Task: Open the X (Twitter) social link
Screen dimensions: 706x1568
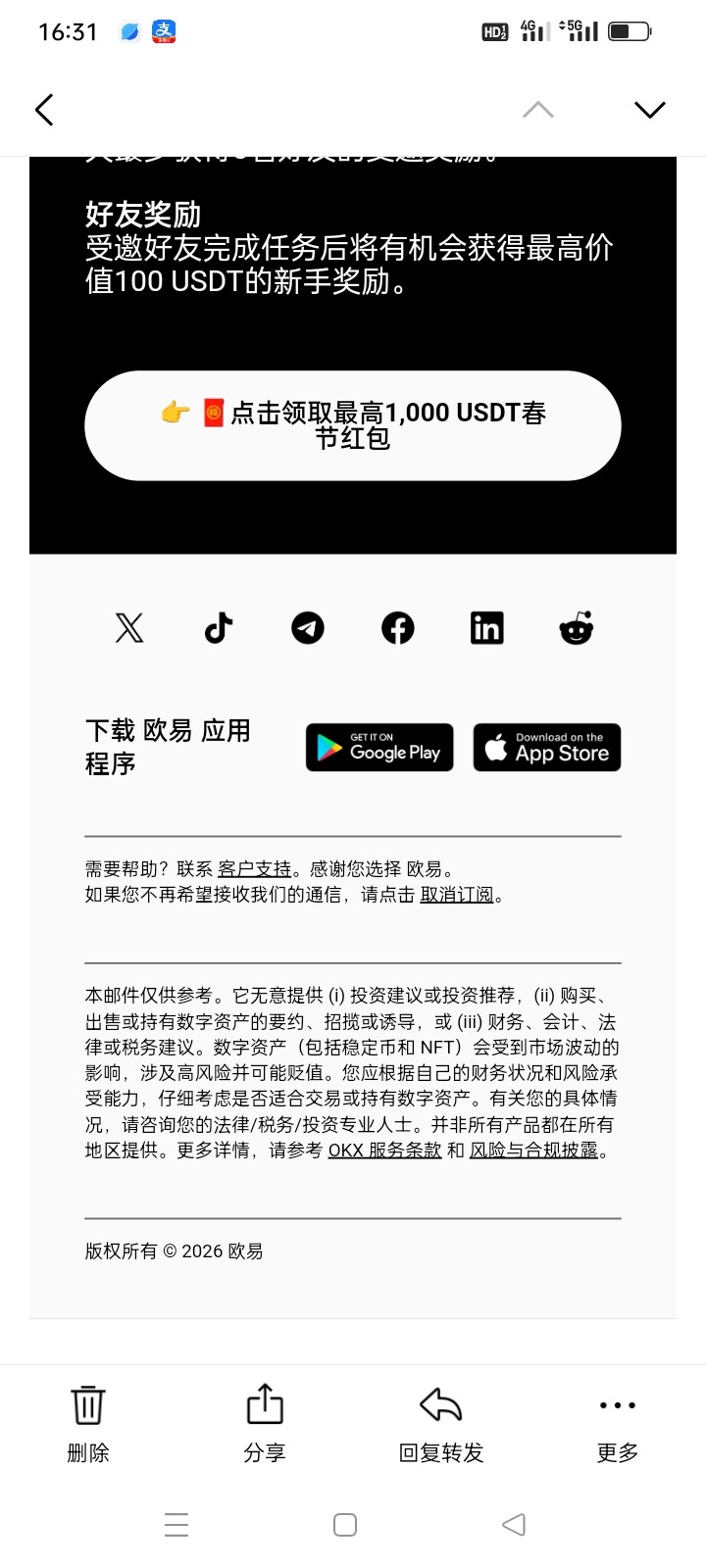Action: point(129,628)
